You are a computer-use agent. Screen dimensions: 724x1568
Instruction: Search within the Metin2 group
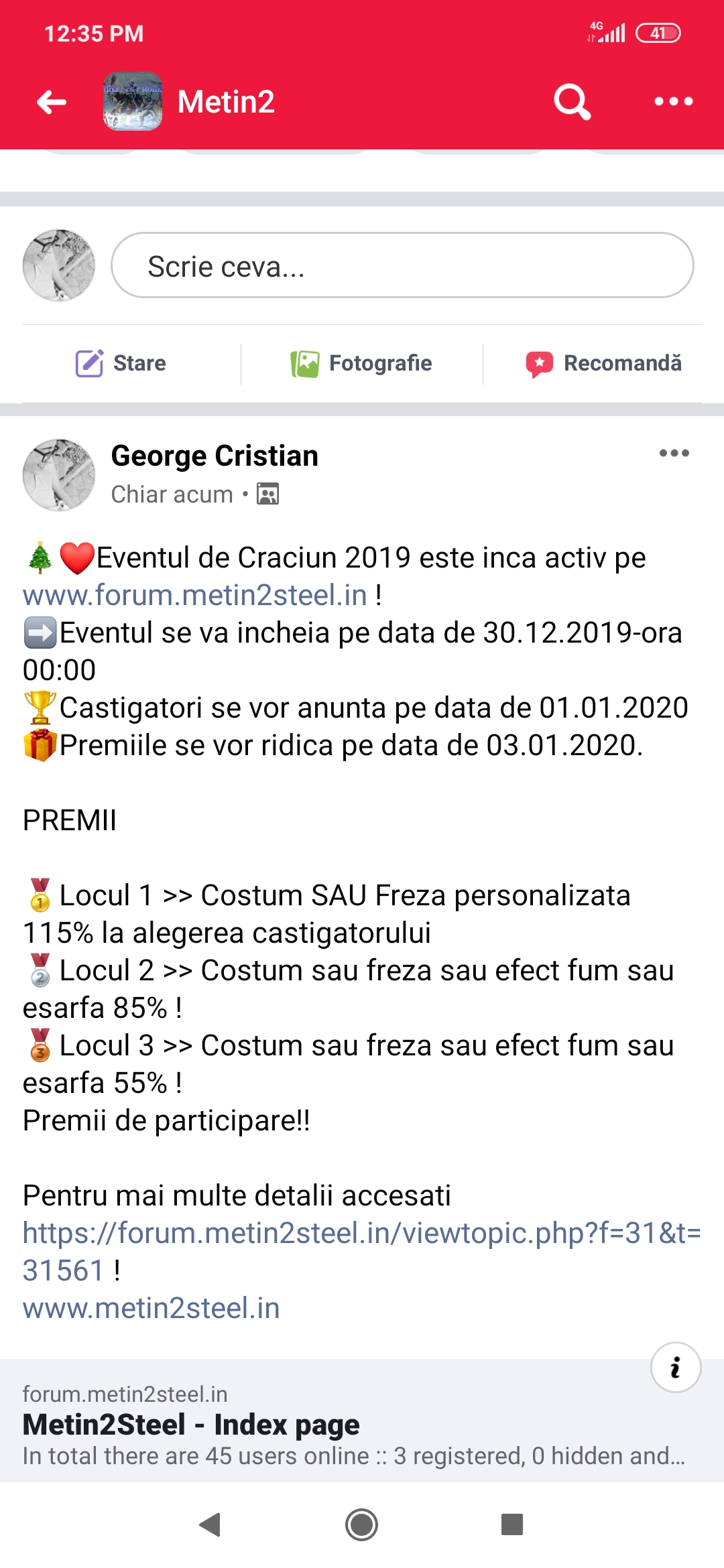pos(572,102)
